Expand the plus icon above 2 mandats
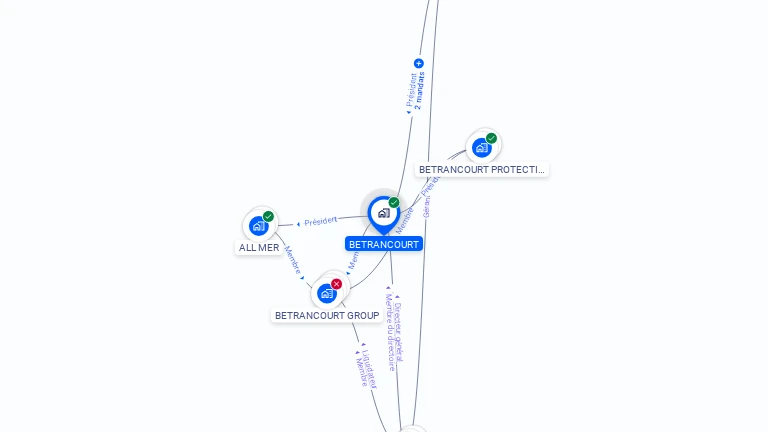This screenshot has height=432, width=768. pos(419,63)
